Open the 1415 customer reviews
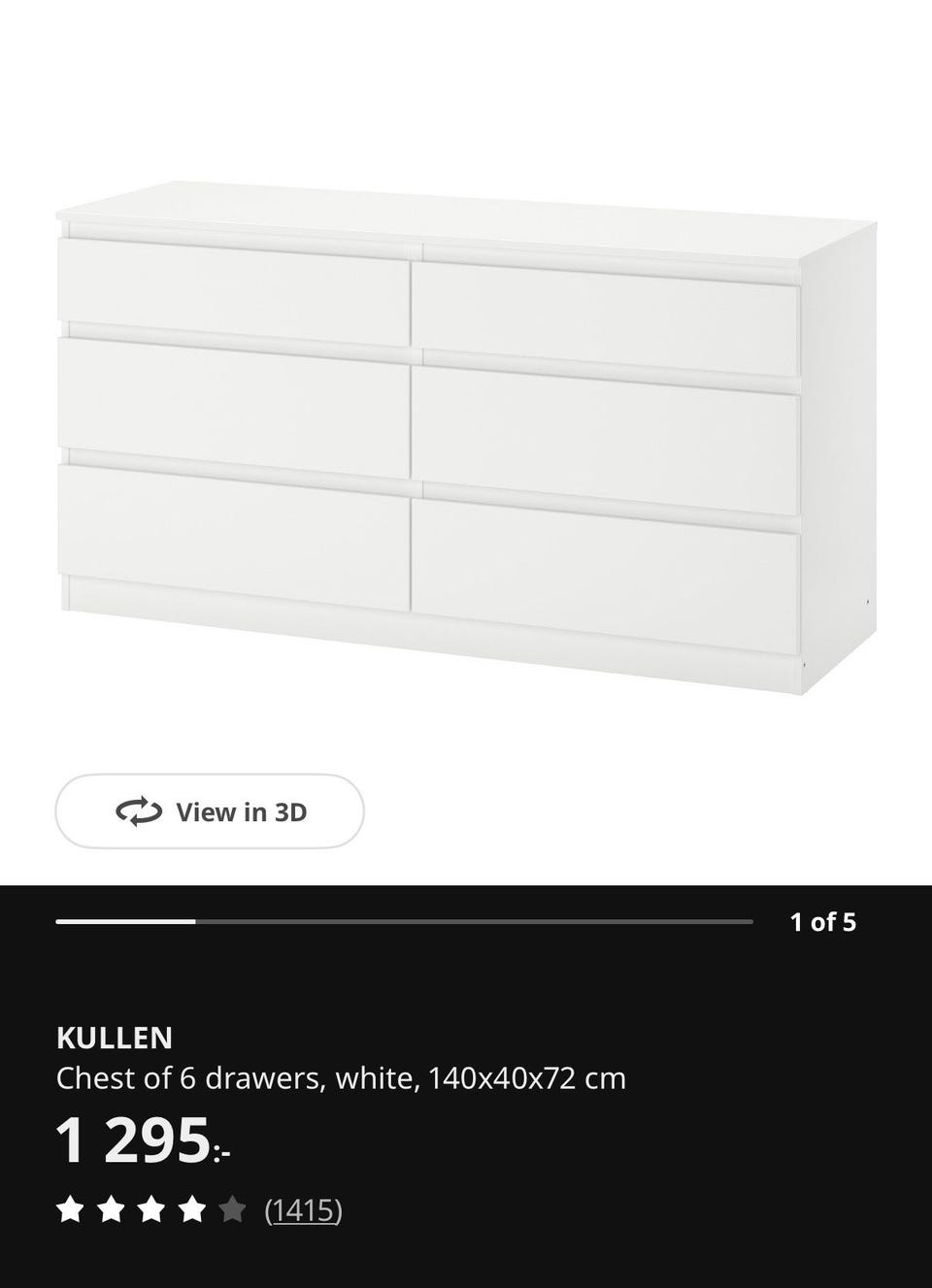 (304, 1209)
